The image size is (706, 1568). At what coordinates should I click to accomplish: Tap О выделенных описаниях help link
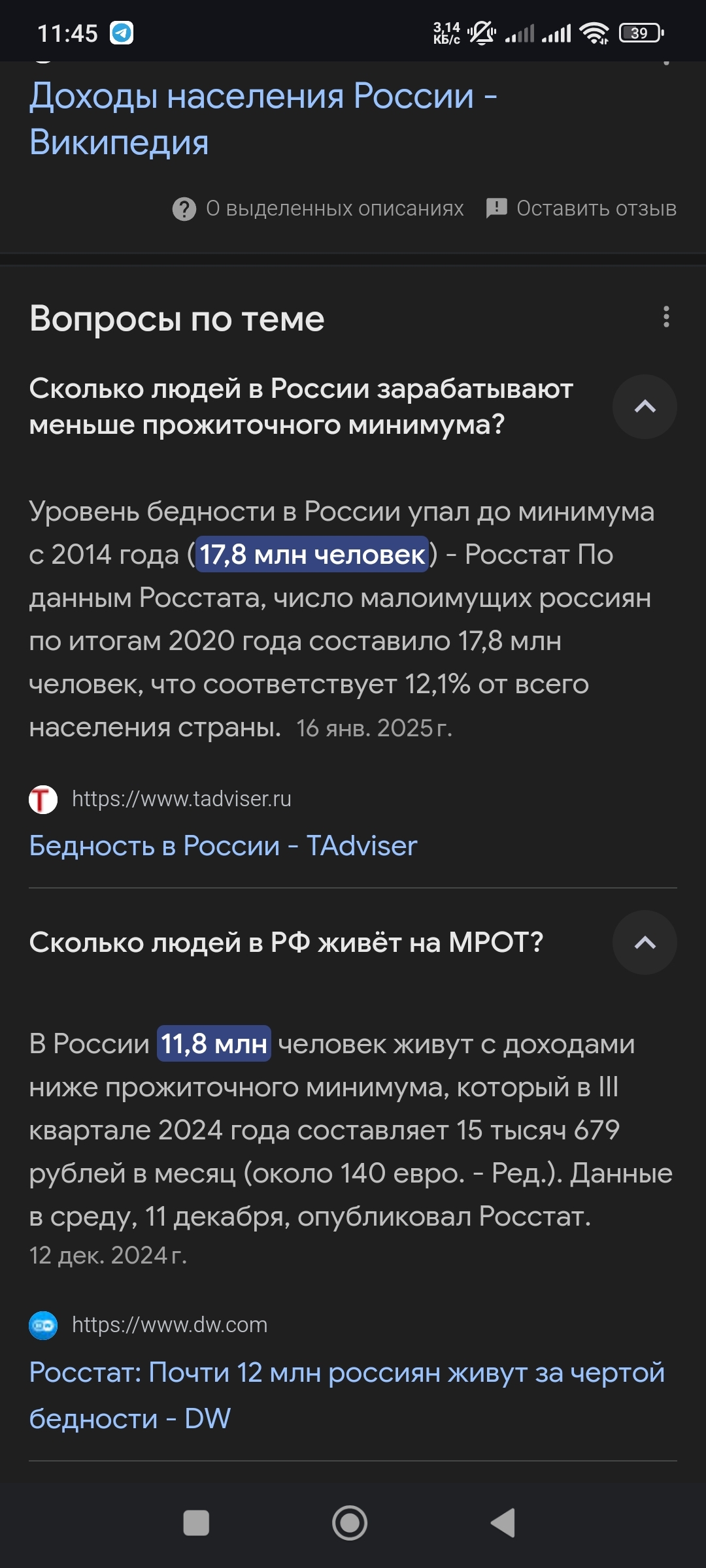point(318,208)
